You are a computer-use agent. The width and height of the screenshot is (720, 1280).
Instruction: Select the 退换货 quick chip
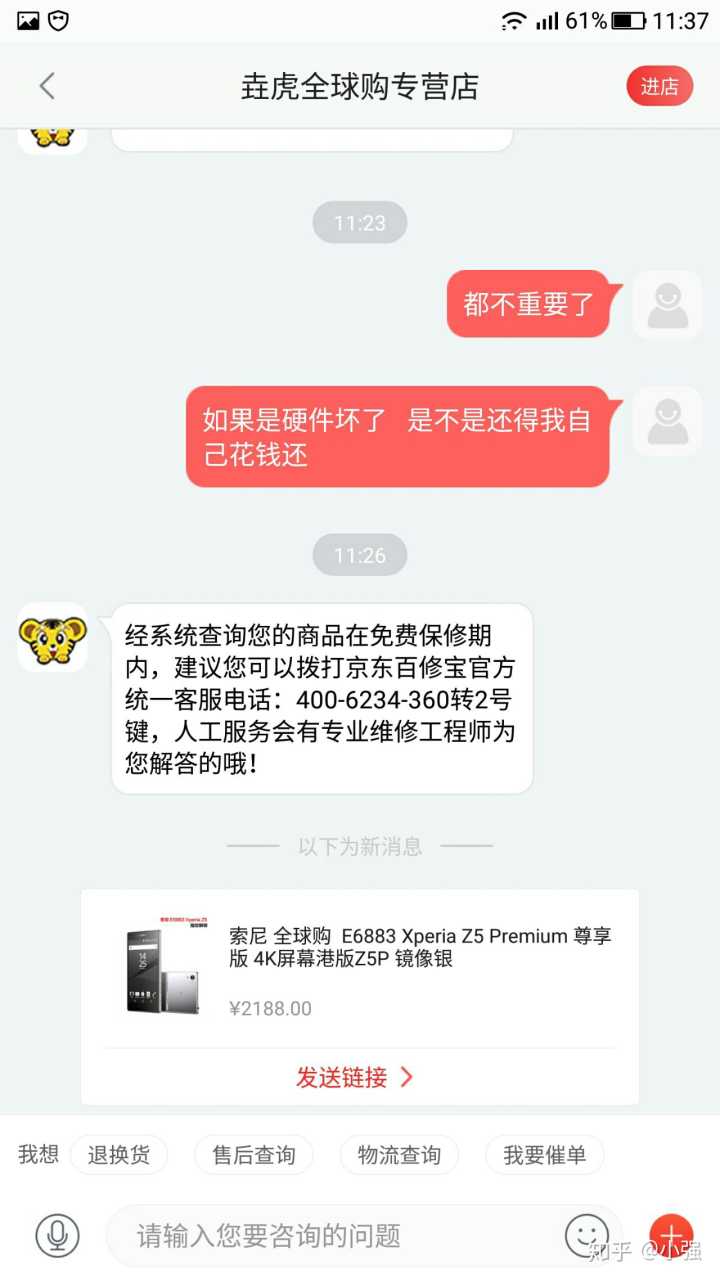click(119, 1155)
